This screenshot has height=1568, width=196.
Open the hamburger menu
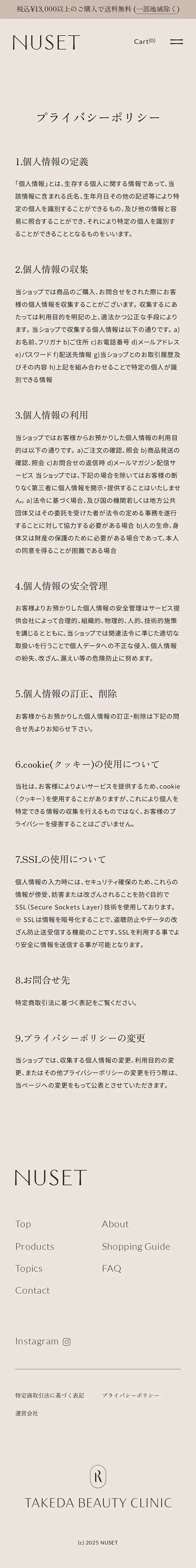click(176, 42)
